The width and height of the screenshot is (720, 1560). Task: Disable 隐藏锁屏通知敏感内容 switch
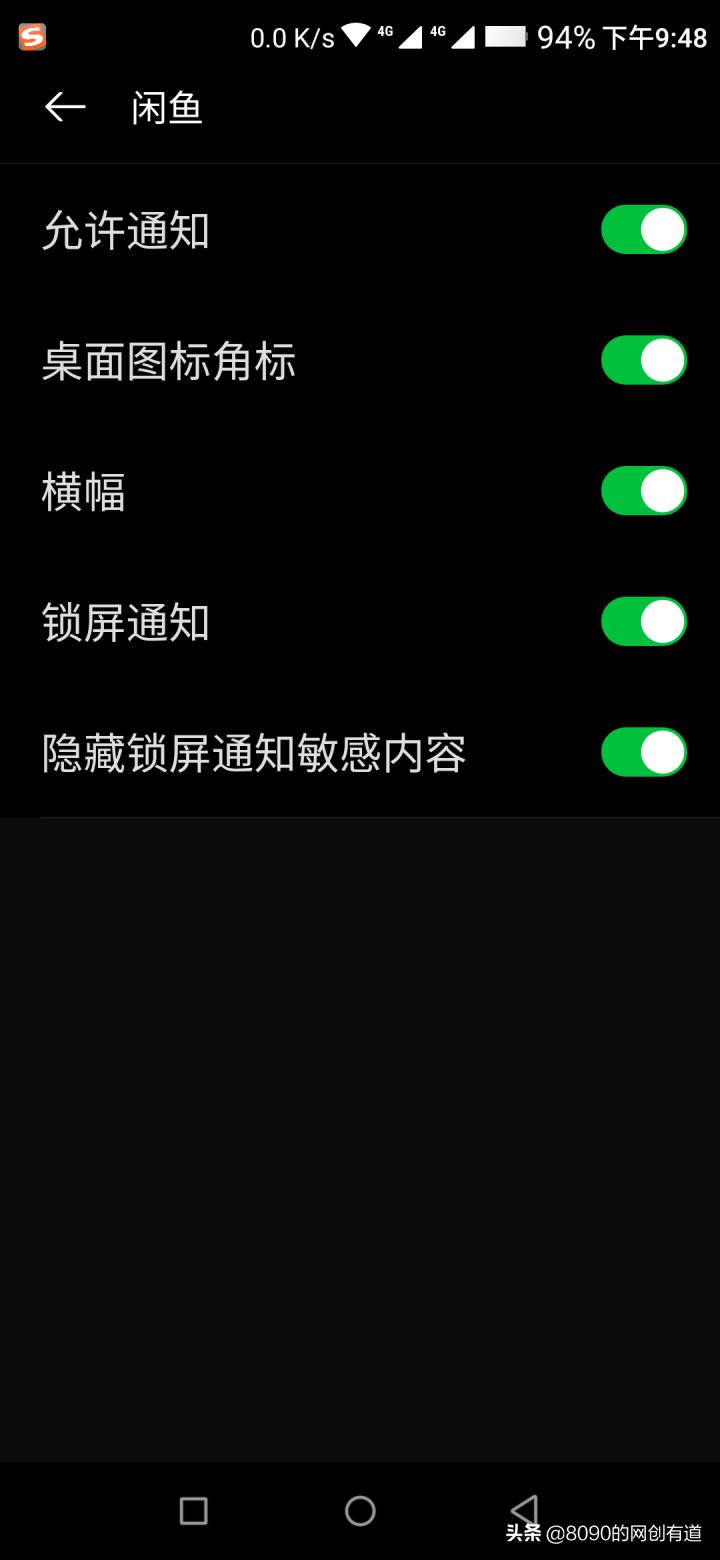(x=643, y=753)
